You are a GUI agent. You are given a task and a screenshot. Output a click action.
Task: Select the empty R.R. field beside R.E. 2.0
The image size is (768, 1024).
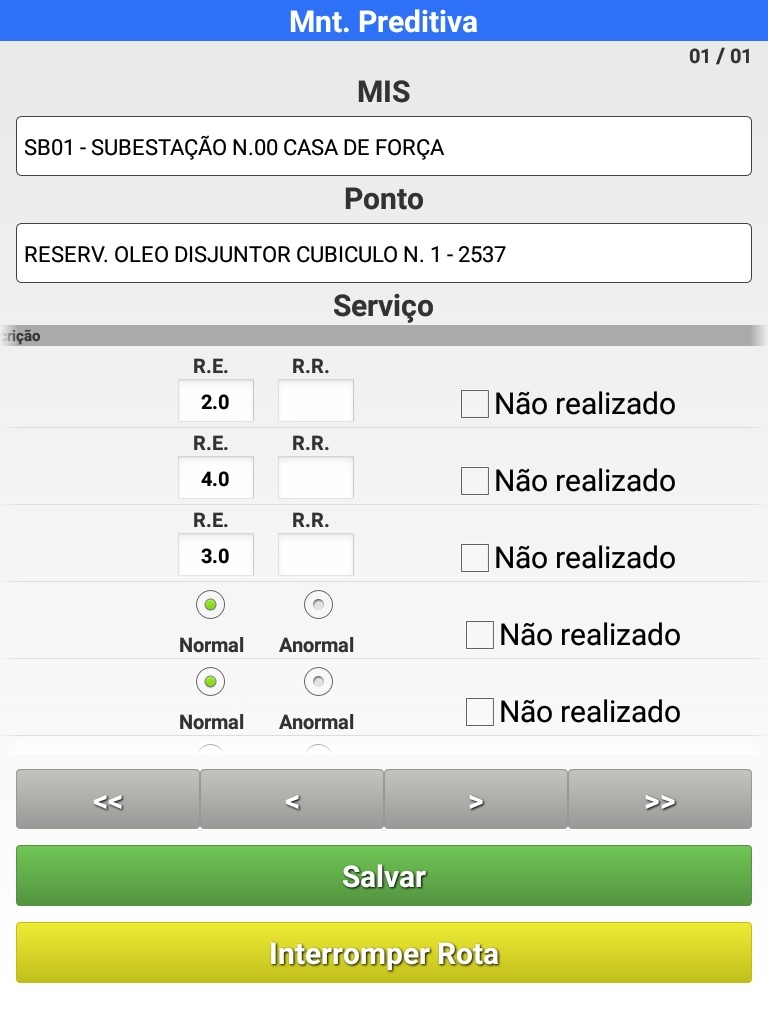point(316,402)
